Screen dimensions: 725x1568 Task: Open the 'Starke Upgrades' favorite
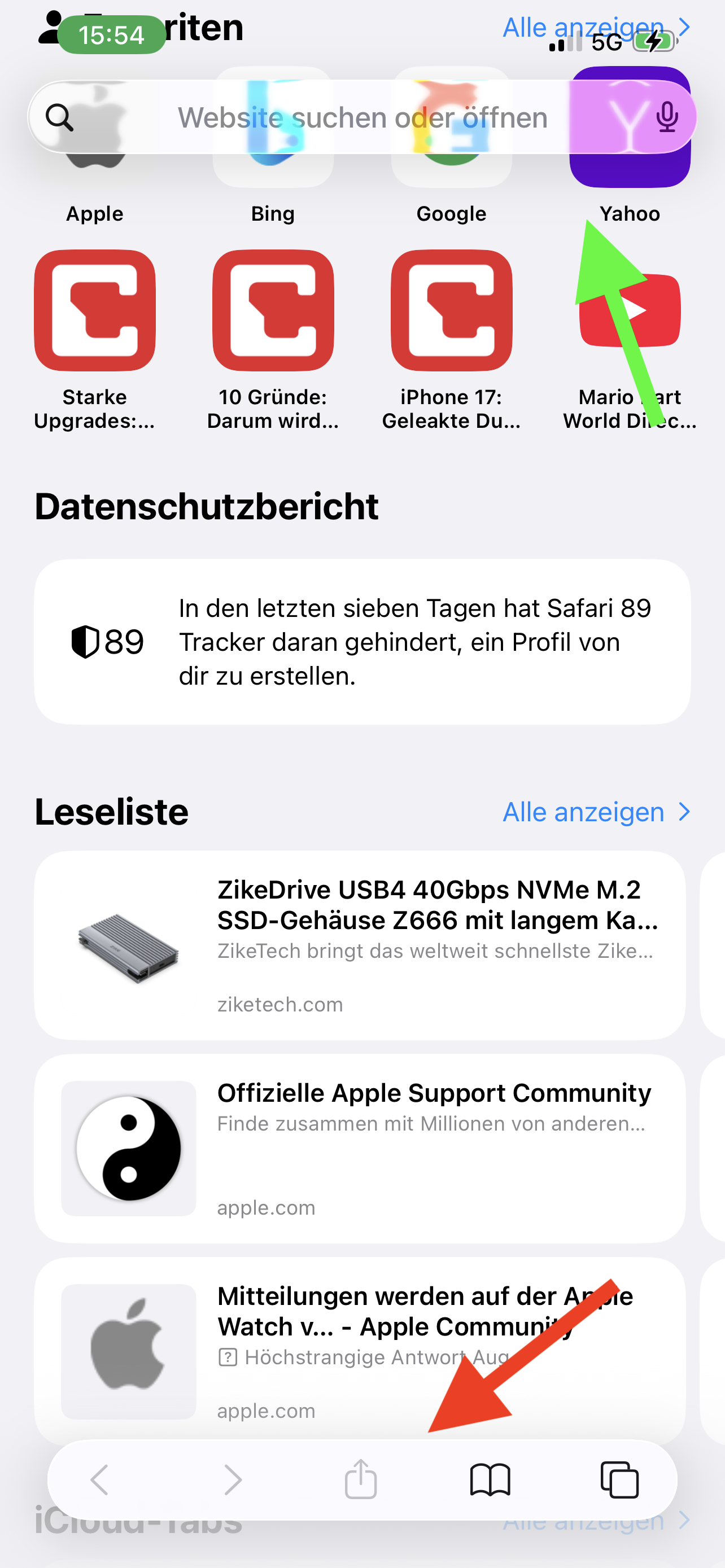click(x=94, y=310)
